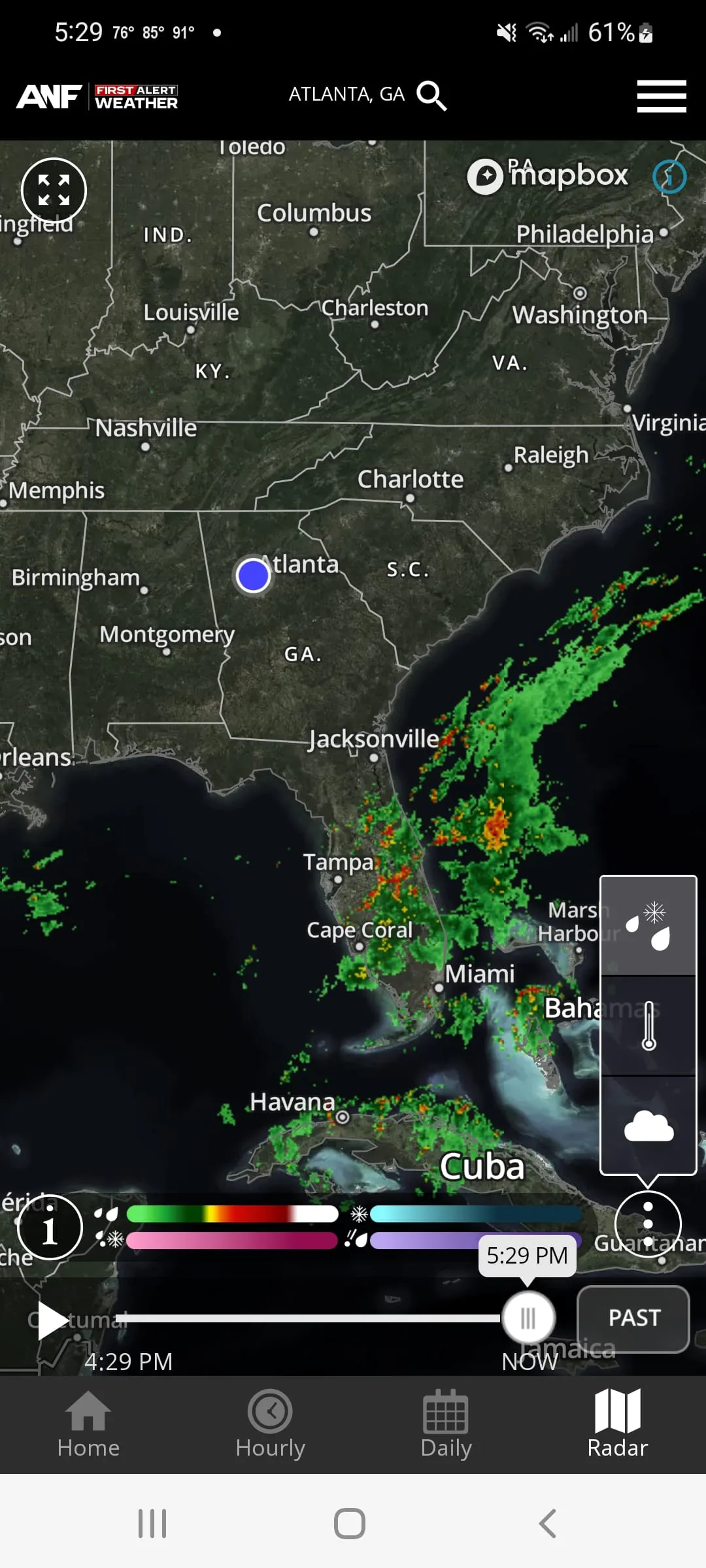This screenshot has width=706, height=1568.
Task: Tap the fullscreen expand icon on the map
Action: tap(54, 189)
